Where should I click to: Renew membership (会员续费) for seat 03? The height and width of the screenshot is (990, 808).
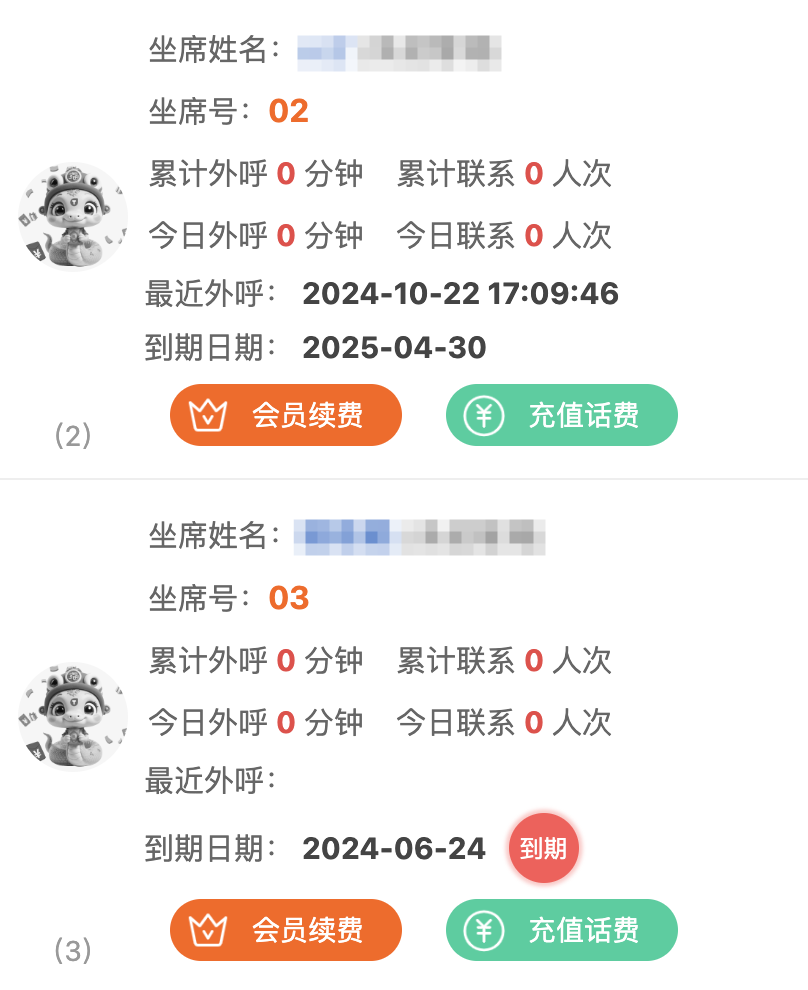(286, 930)
